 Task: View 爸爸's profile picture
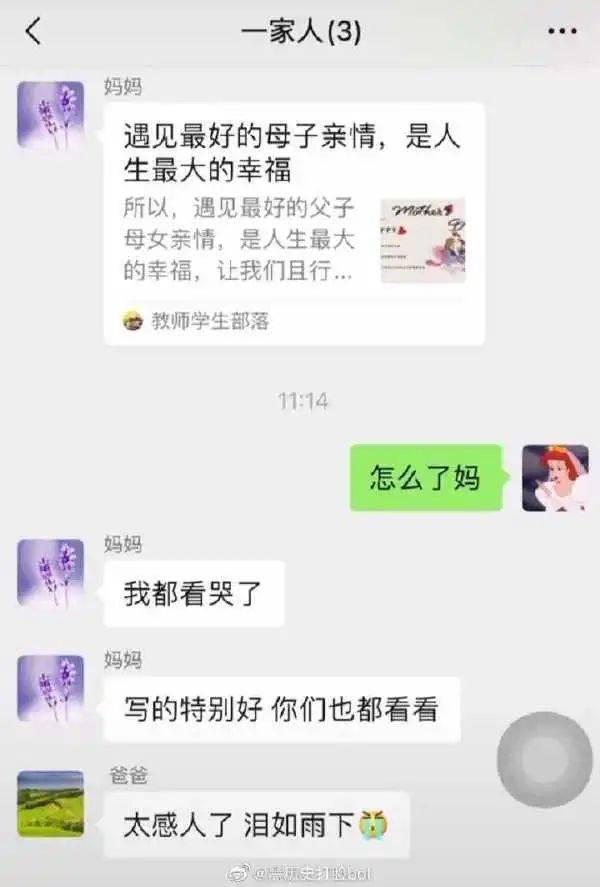click(x=51, y=803)
